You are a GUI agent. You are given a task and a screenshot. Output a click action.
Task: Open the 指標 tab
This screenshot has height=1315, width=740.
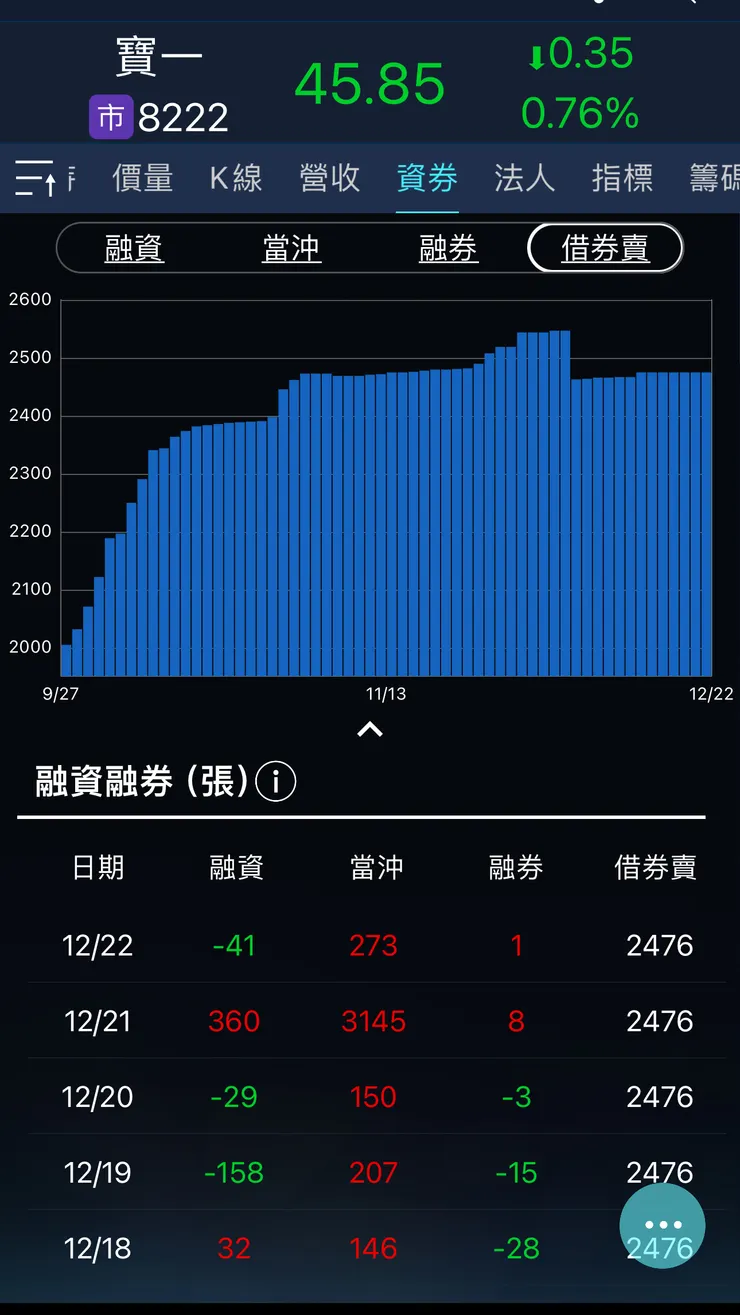[x=622, y=178]
